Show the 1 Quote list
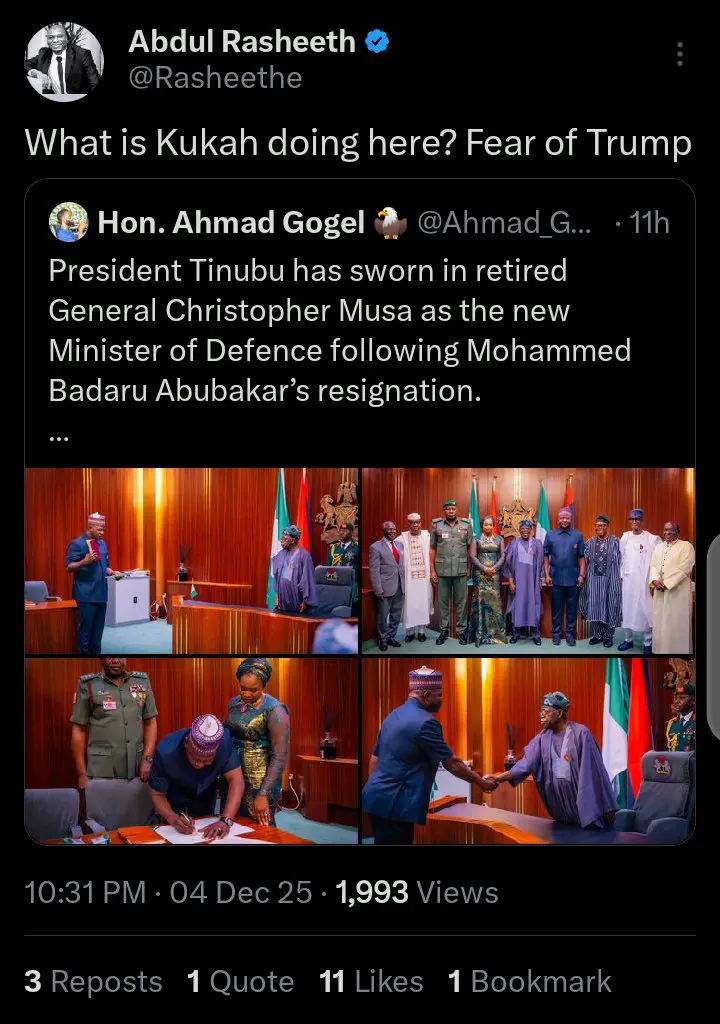 pyautogui.click(x=240, y=982)
